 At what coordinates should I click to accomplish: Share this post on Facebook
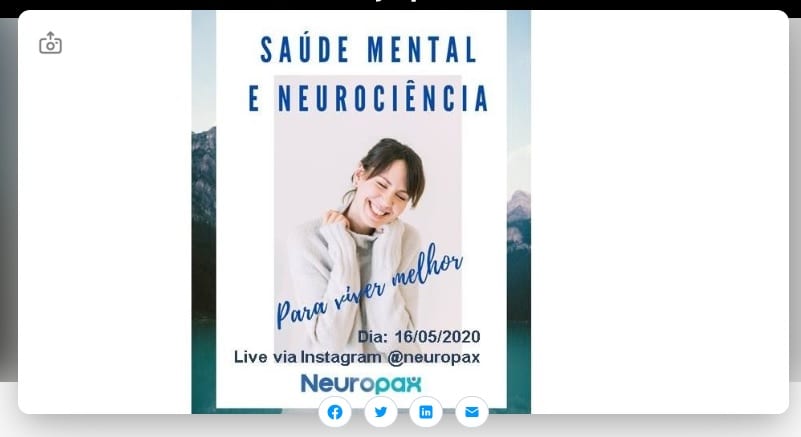click(335, 412)
